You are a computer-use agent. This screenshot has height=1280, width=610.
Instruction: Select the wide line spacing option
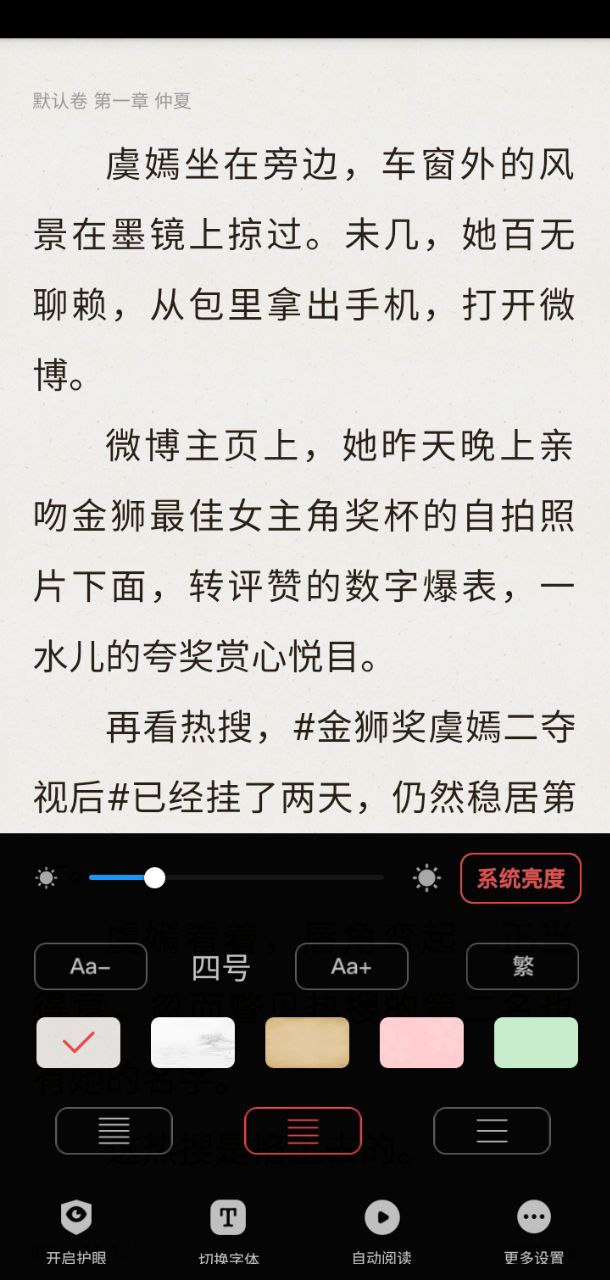pos(492,1130)
